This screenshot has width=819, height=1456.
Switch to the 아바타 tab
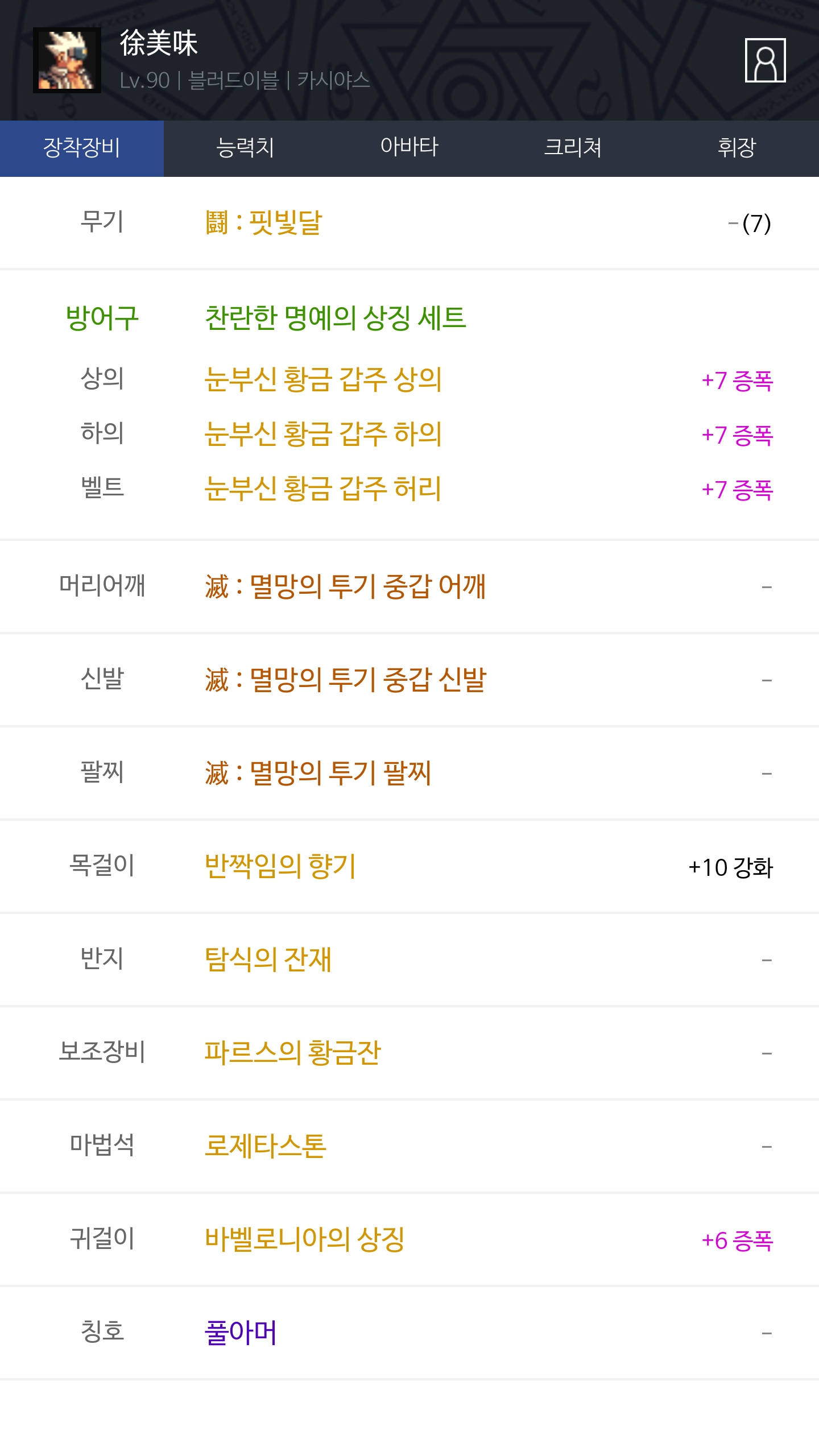[409, 148]
